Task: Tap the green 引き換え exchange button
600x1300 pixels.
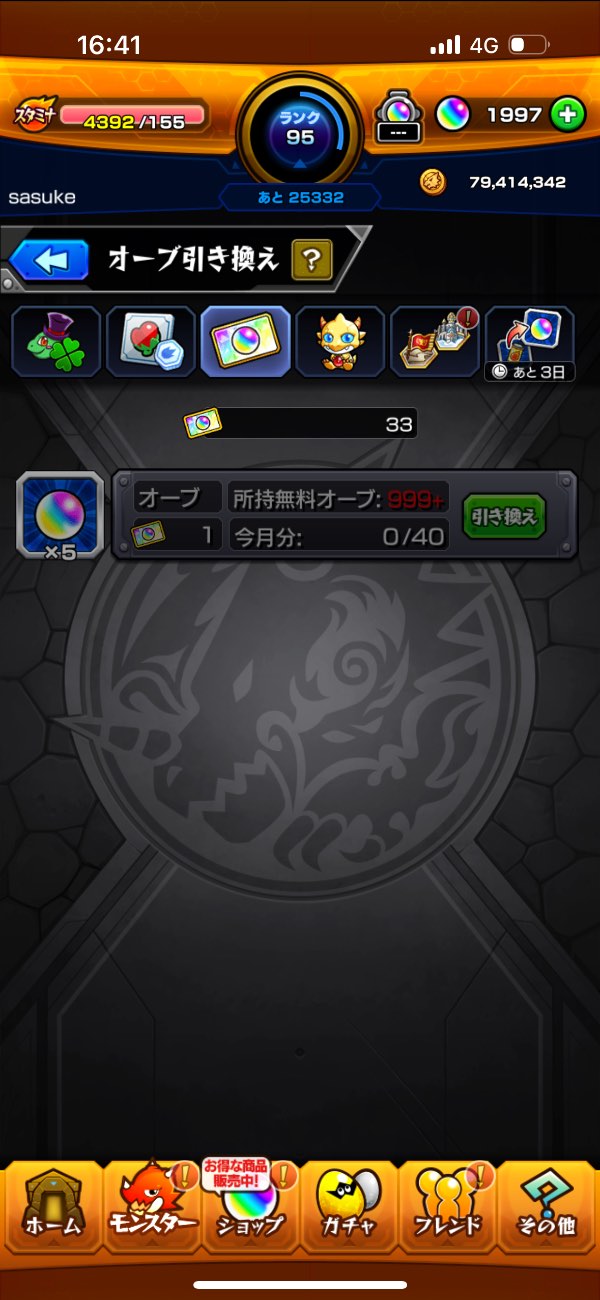Action: pos(504,517)
